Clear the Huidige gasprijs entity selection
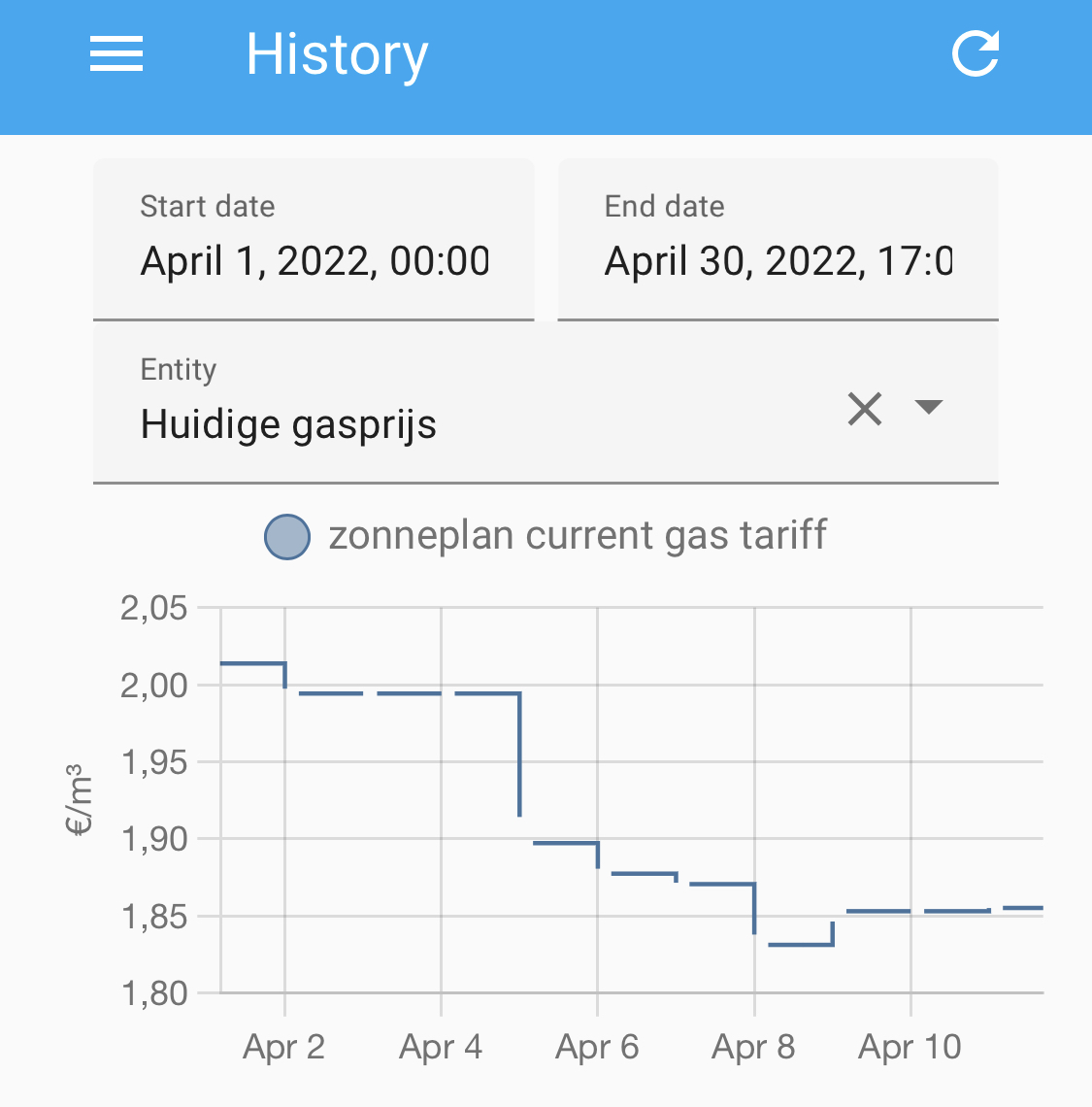 point(865,409)
